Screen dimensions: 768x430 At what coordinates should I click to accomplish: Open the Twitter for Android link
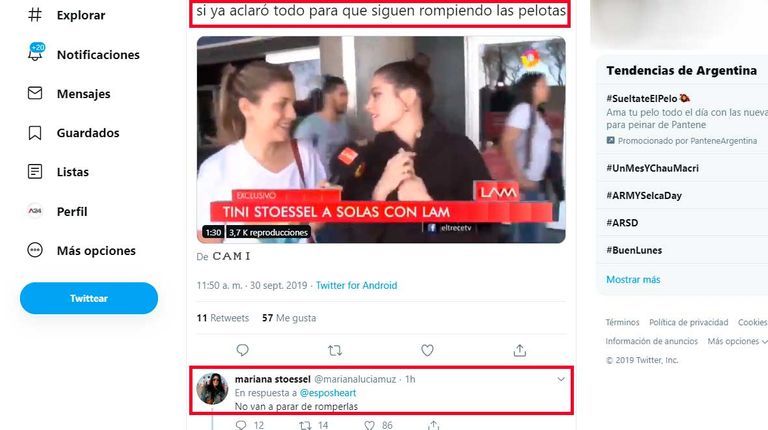click(356, 285)
